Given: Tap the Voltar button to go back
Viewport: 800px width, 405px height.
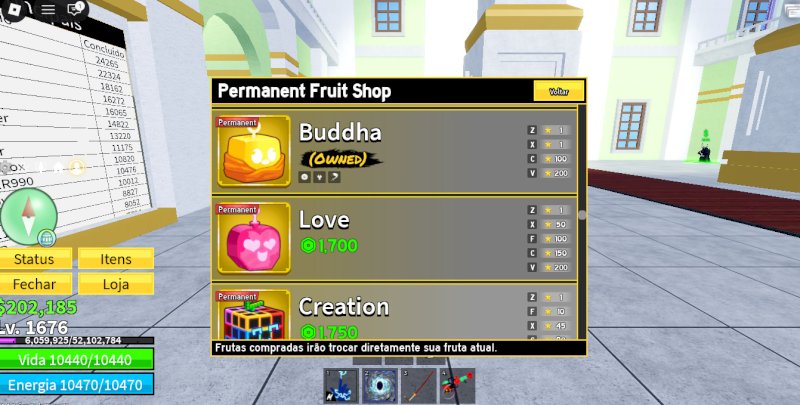Looking at the screenshot, I should tap(558, 91).
